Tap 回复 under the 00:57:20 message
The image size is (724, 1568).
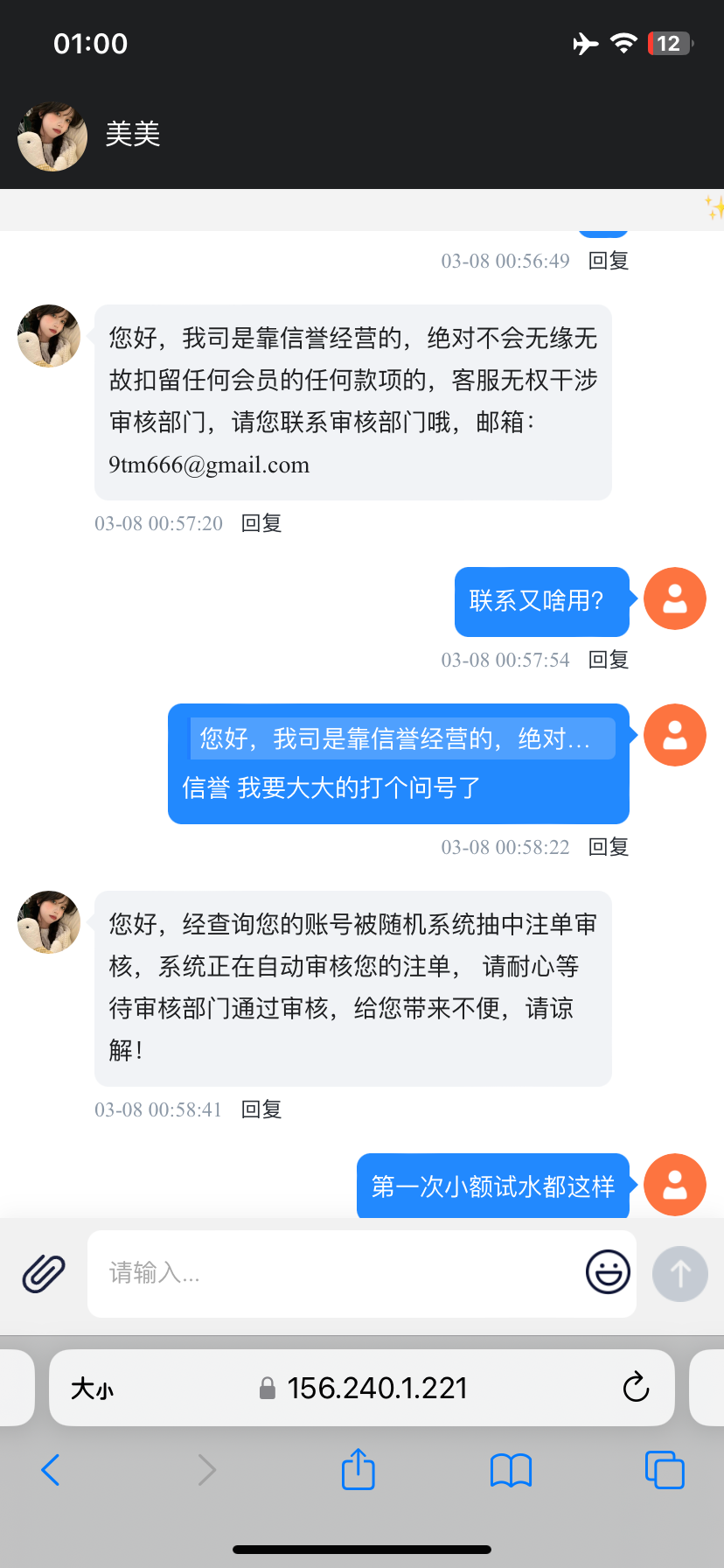tap(261, 523)
